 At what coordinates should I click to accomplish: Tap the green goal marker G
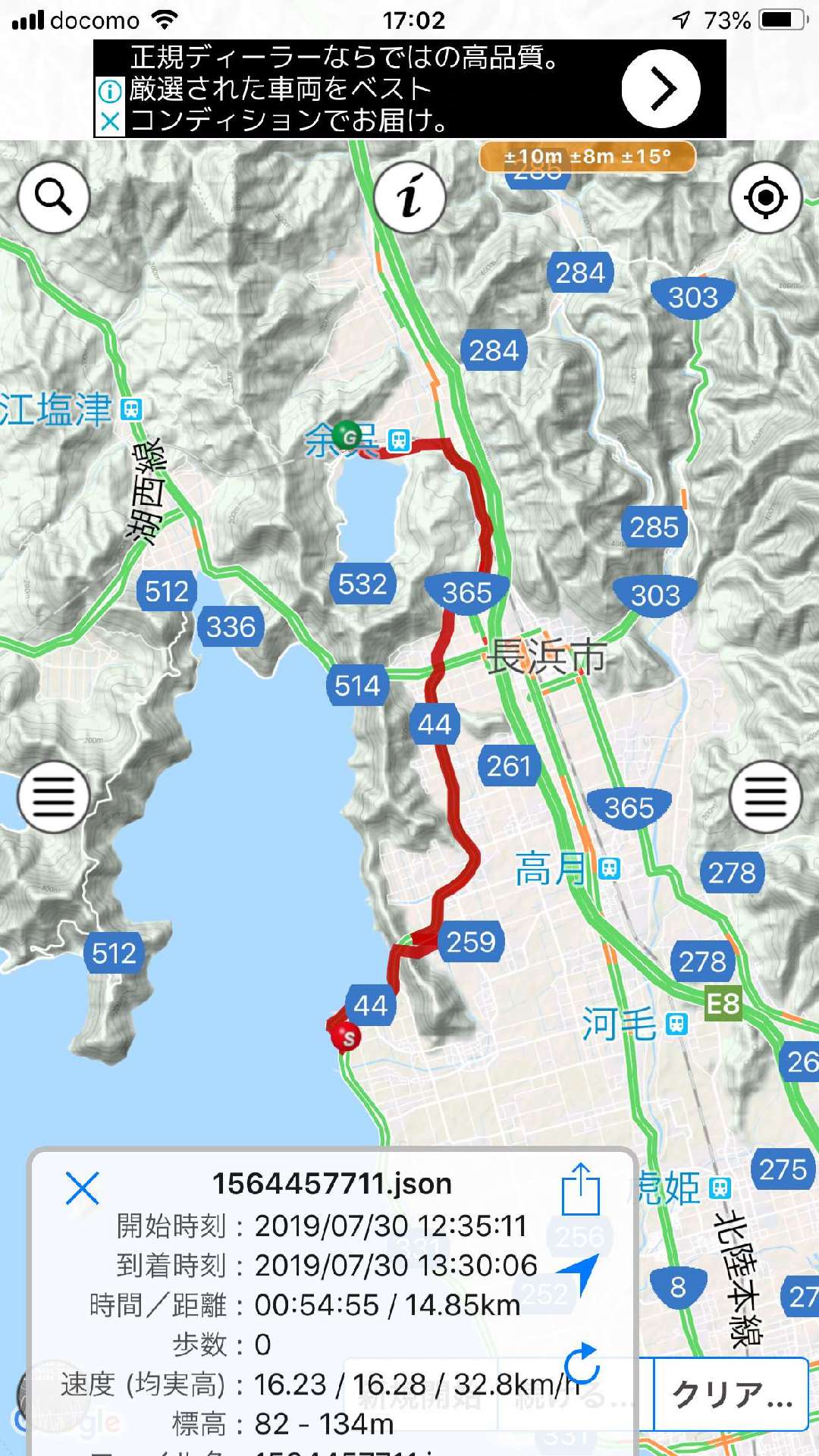[347, 436]
